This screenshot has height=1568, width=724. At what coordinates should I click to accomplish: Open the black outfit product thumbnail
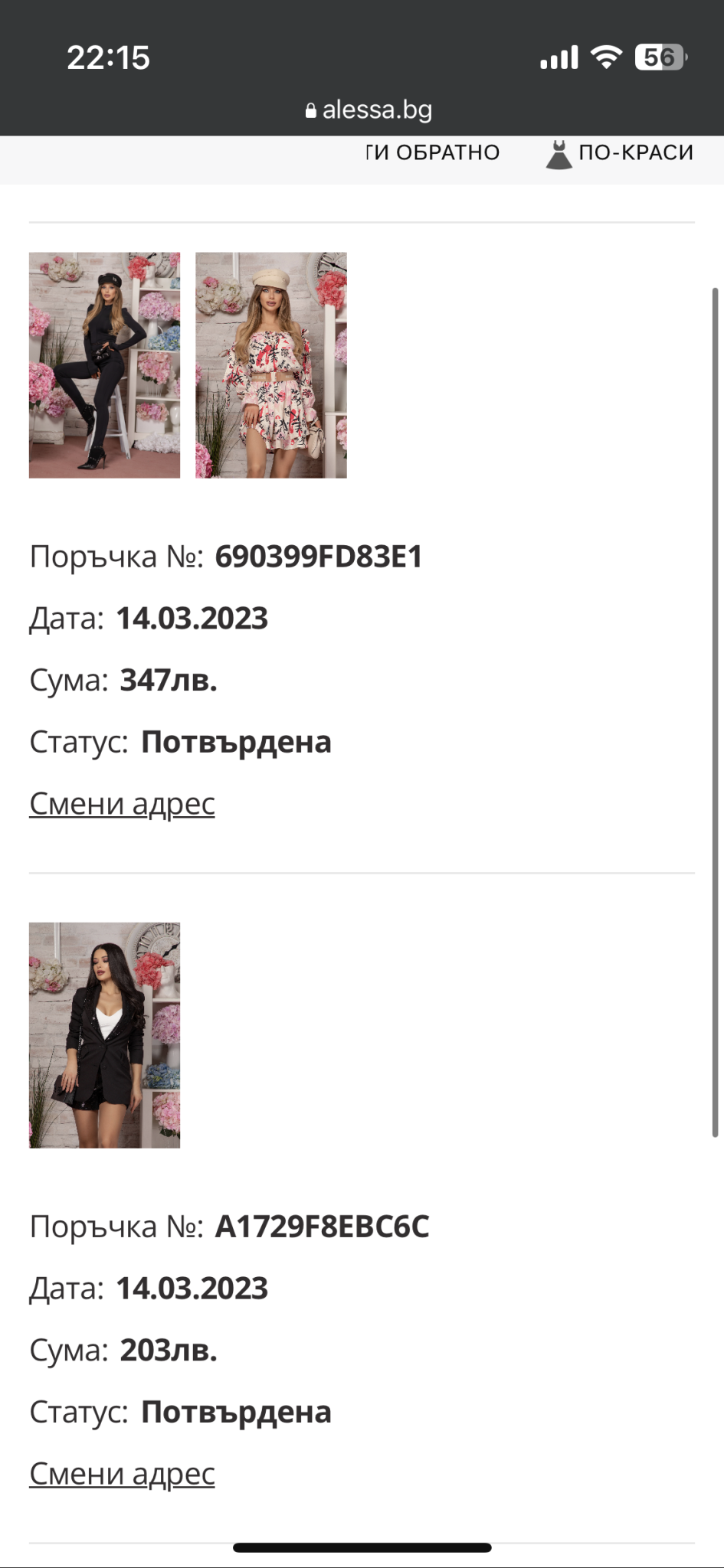(x=104, y=365)
